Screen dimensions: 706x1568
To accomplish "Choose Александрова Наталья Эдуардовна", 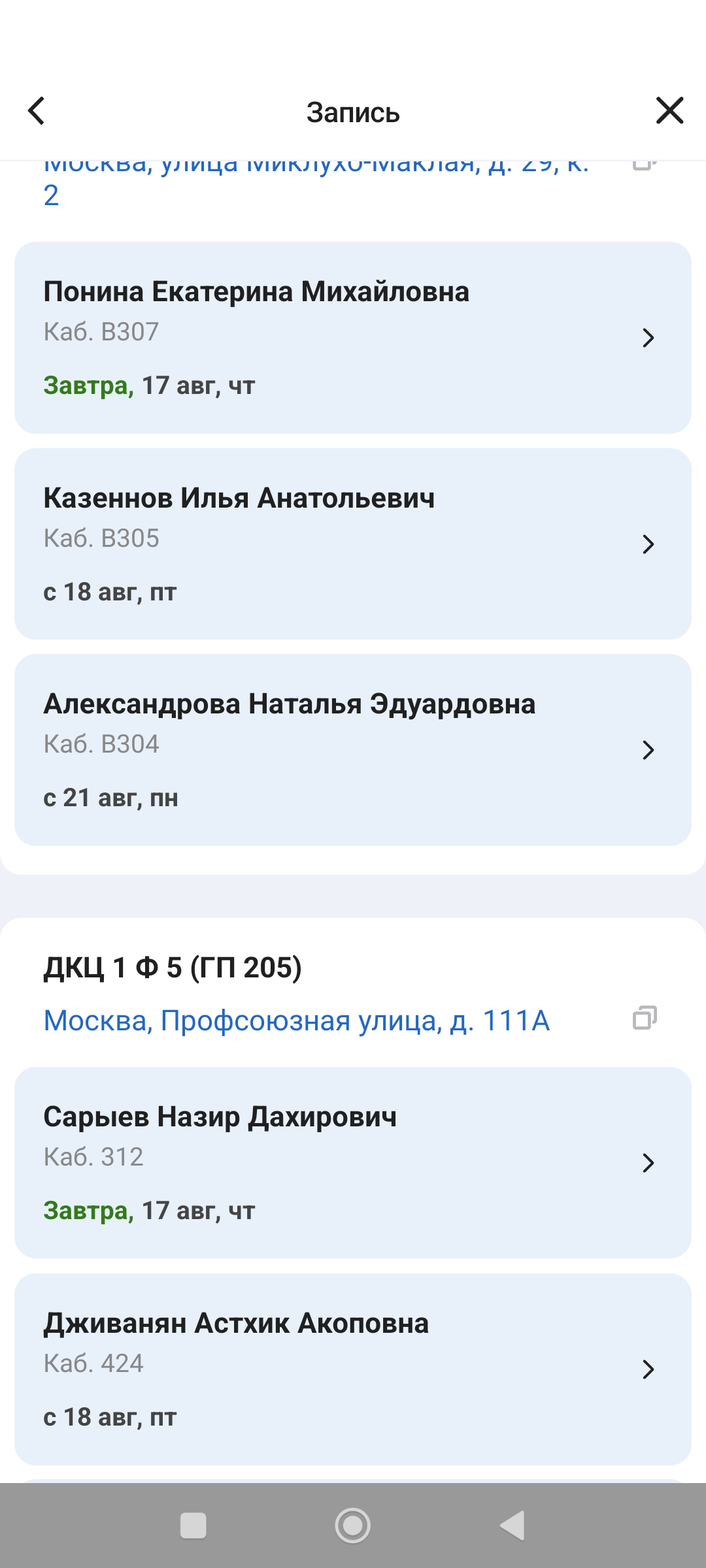I will pyautogui.click(x=353, y=750).
